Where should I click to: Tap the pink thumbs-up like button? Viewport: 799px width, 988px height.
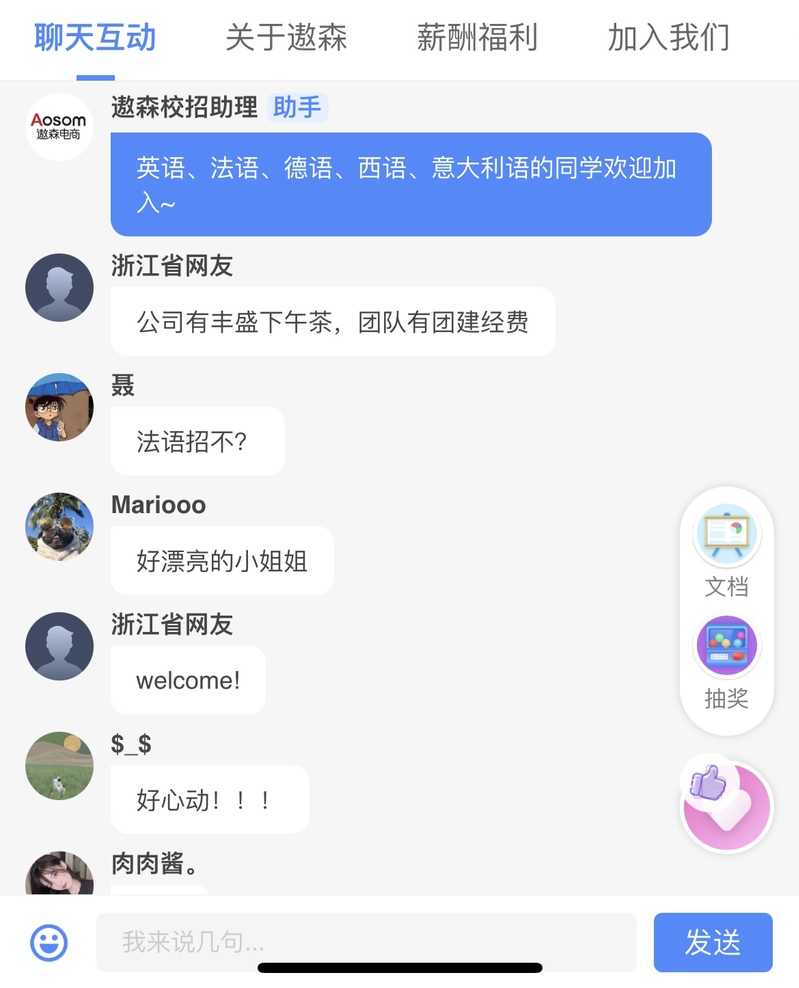point(727,805)
